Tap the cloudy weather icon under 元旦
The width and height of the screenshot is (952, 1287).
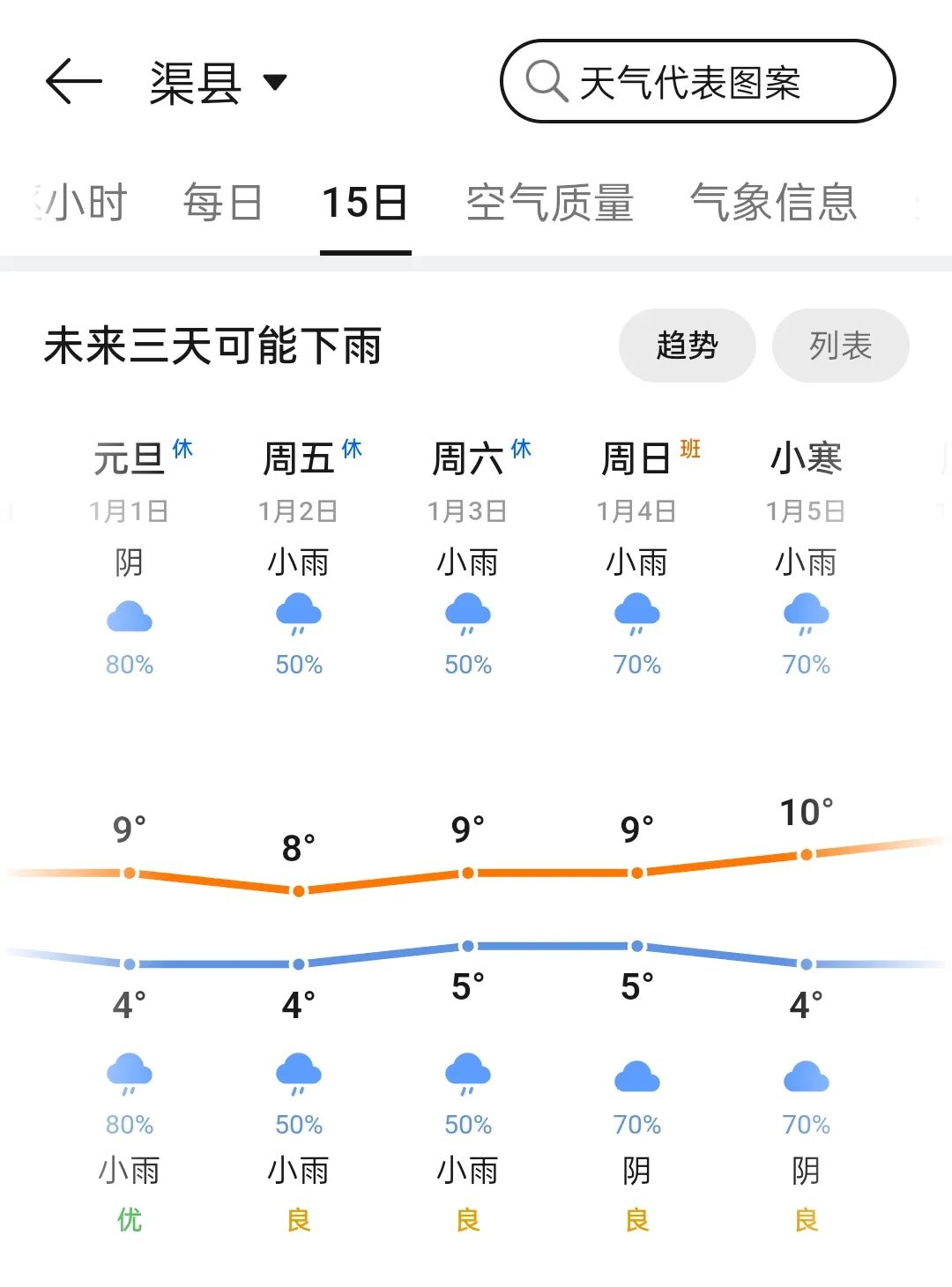pyautogui.click(x=129, y=617)
